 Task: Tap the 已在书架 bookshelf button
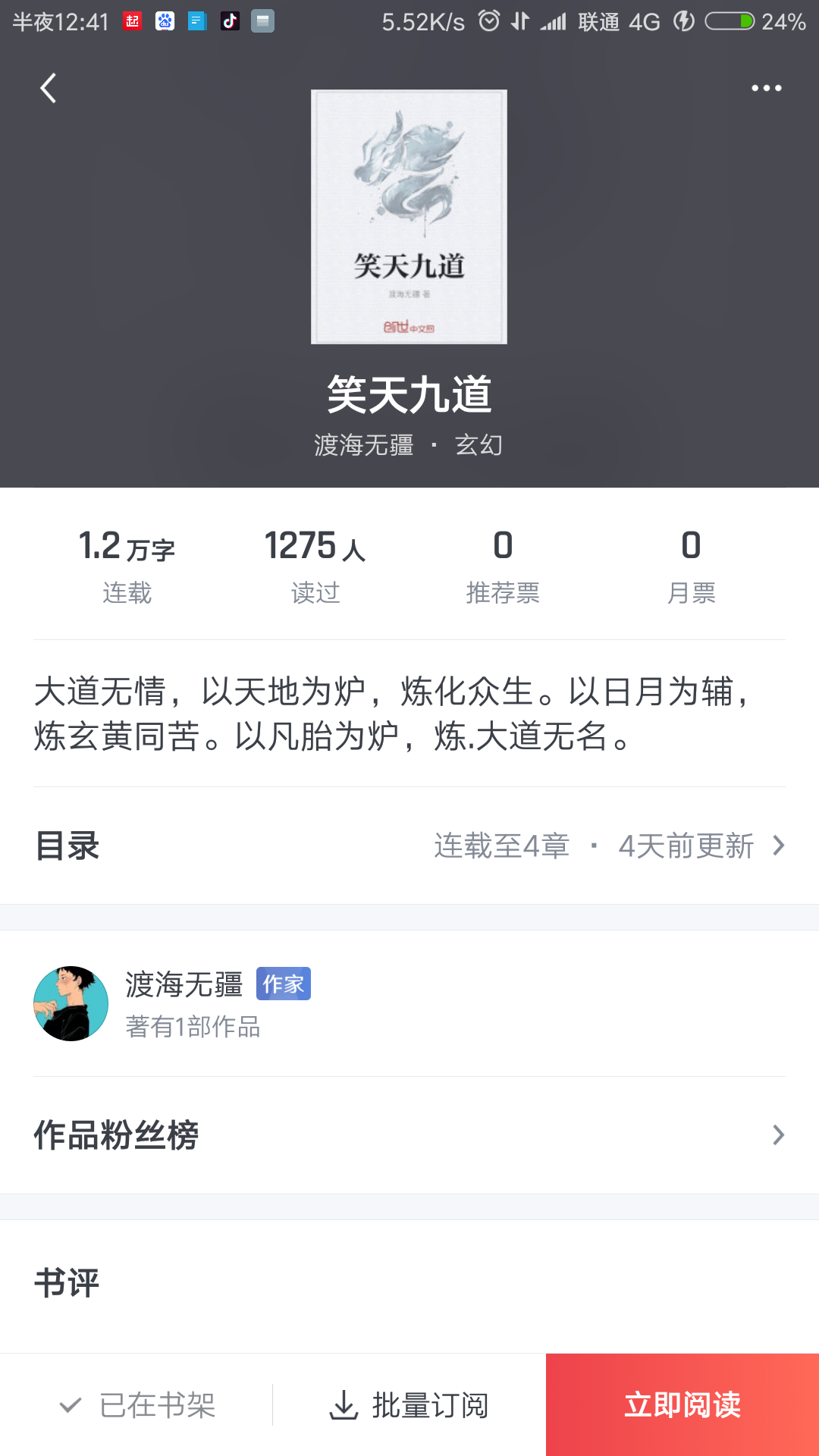coord(138,1405)
